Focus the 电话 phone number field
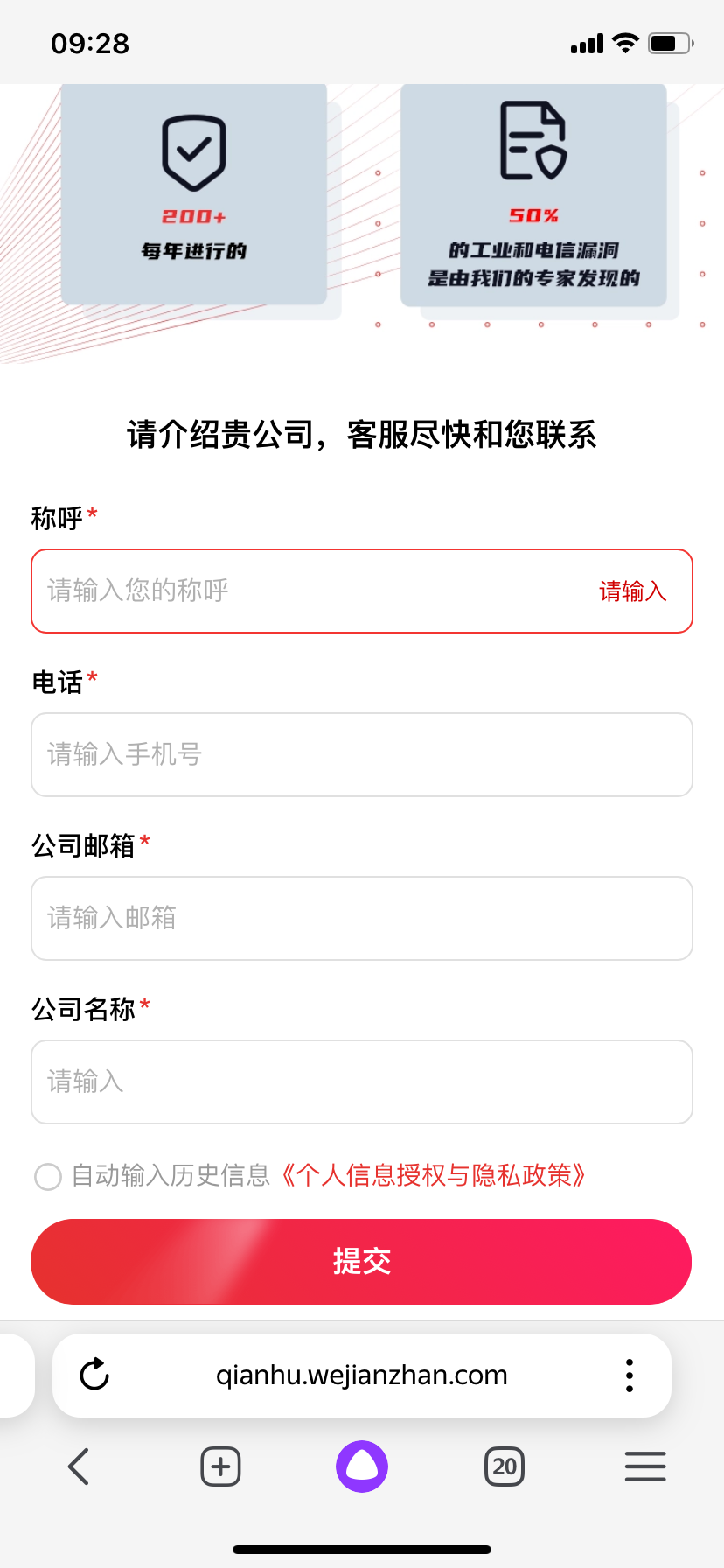Viewport: 724px width, 1568px height. click(362, 754)
